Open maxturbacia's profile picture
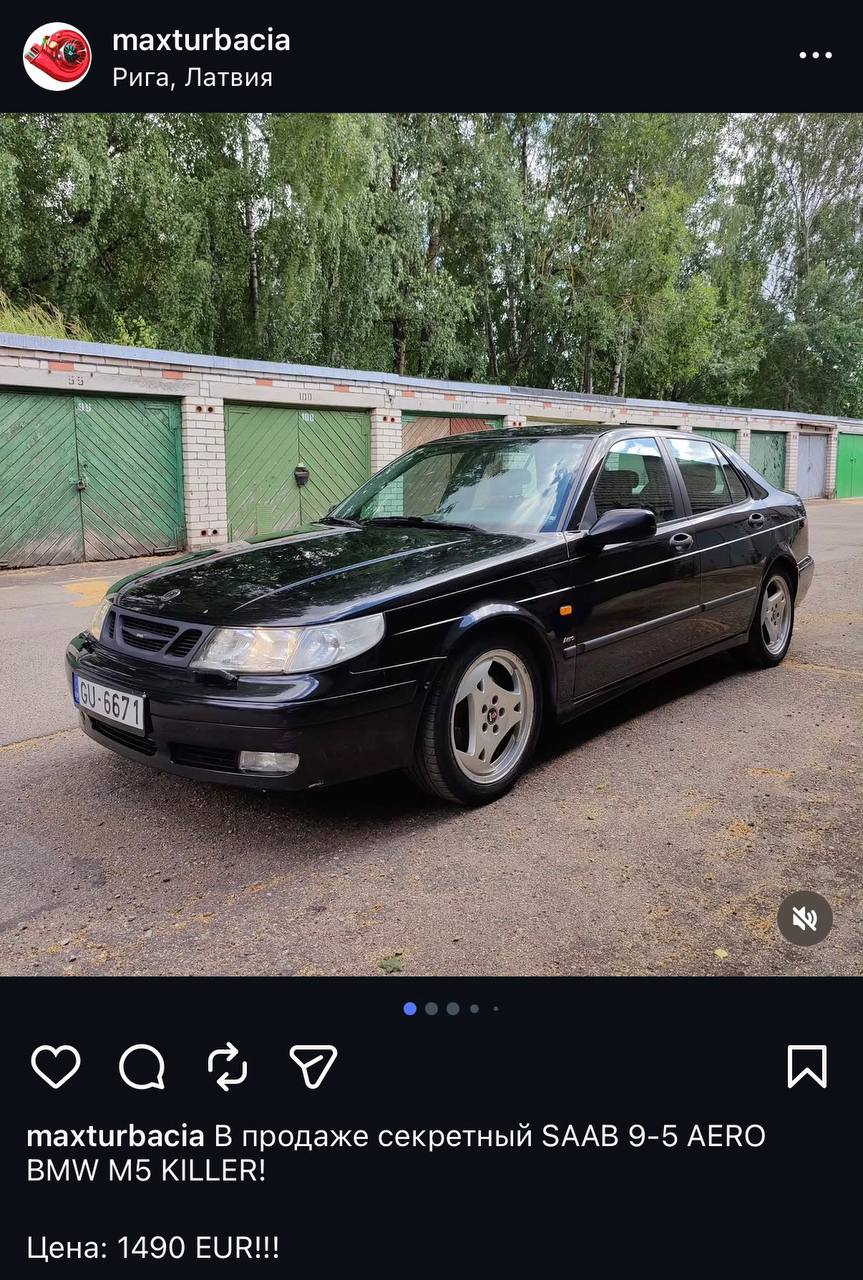 57,57
